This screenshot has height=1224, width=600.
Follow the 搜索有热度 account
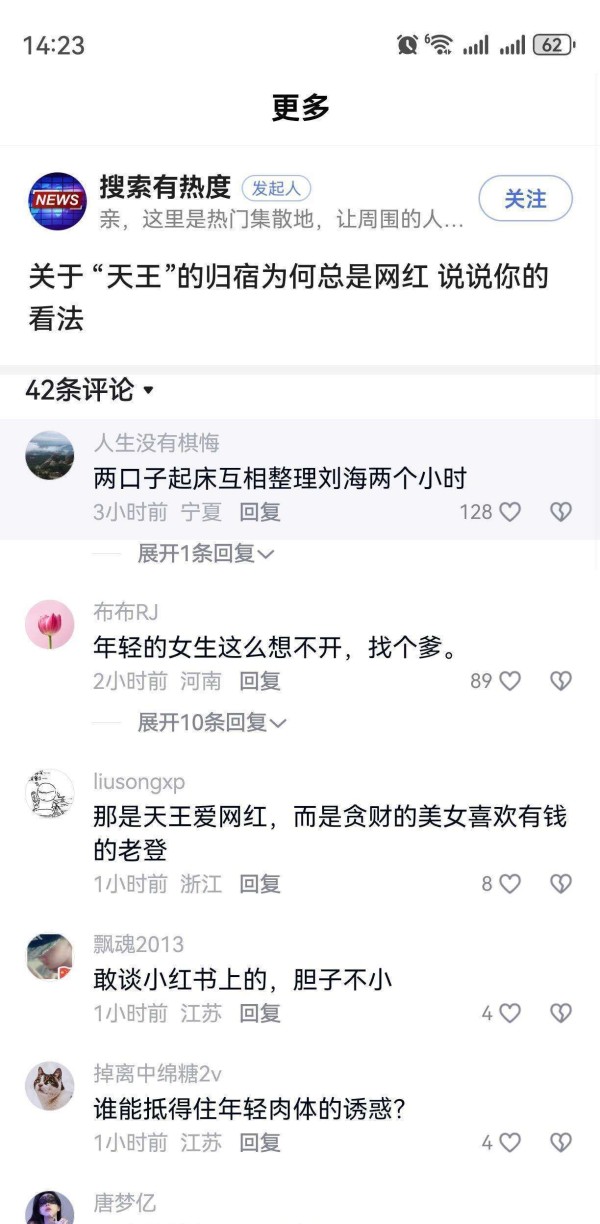point(525,199)
